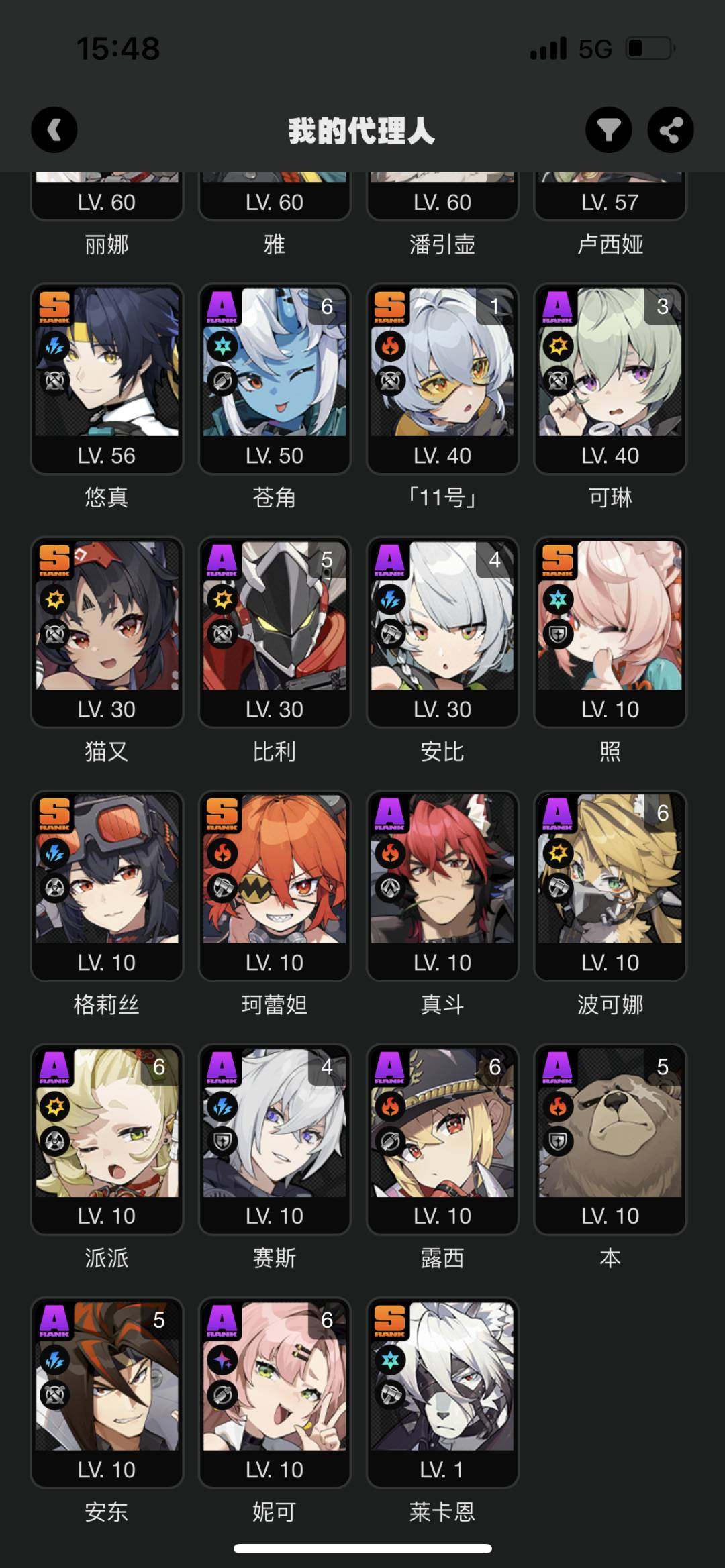The image size is (725, 1568).
Task: Select agent 赛斯
Action: (x=275, y=1139)
